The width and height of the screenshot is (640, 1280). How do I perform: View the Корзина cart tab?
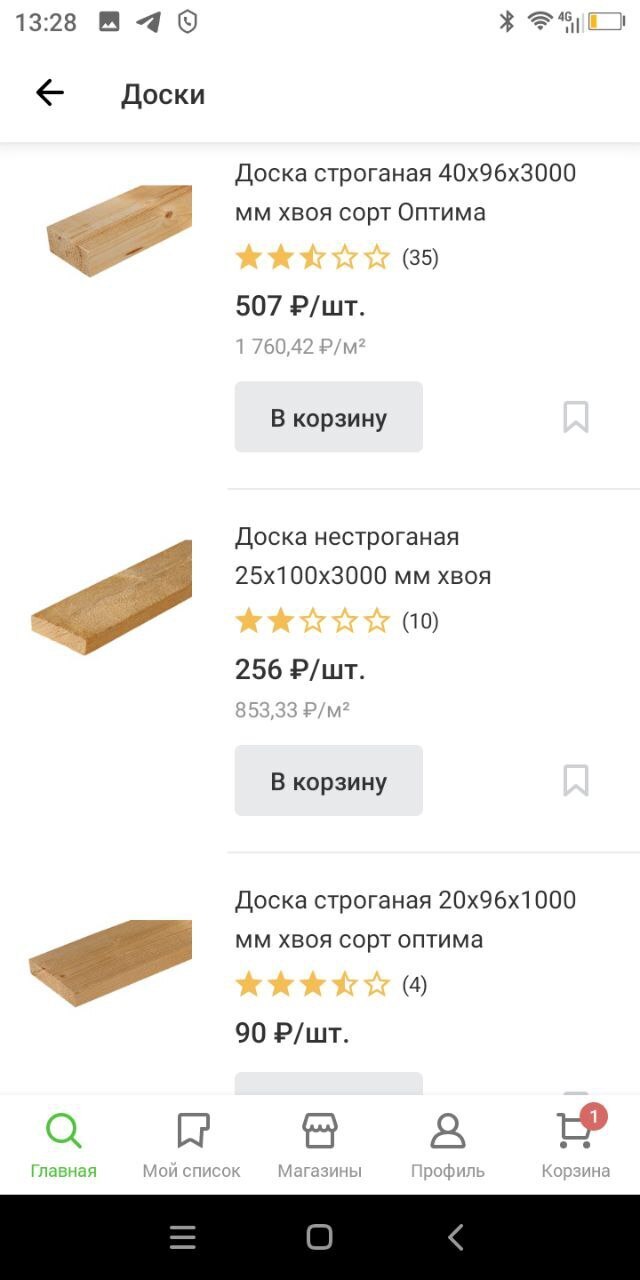click(x=575, y=1145)
